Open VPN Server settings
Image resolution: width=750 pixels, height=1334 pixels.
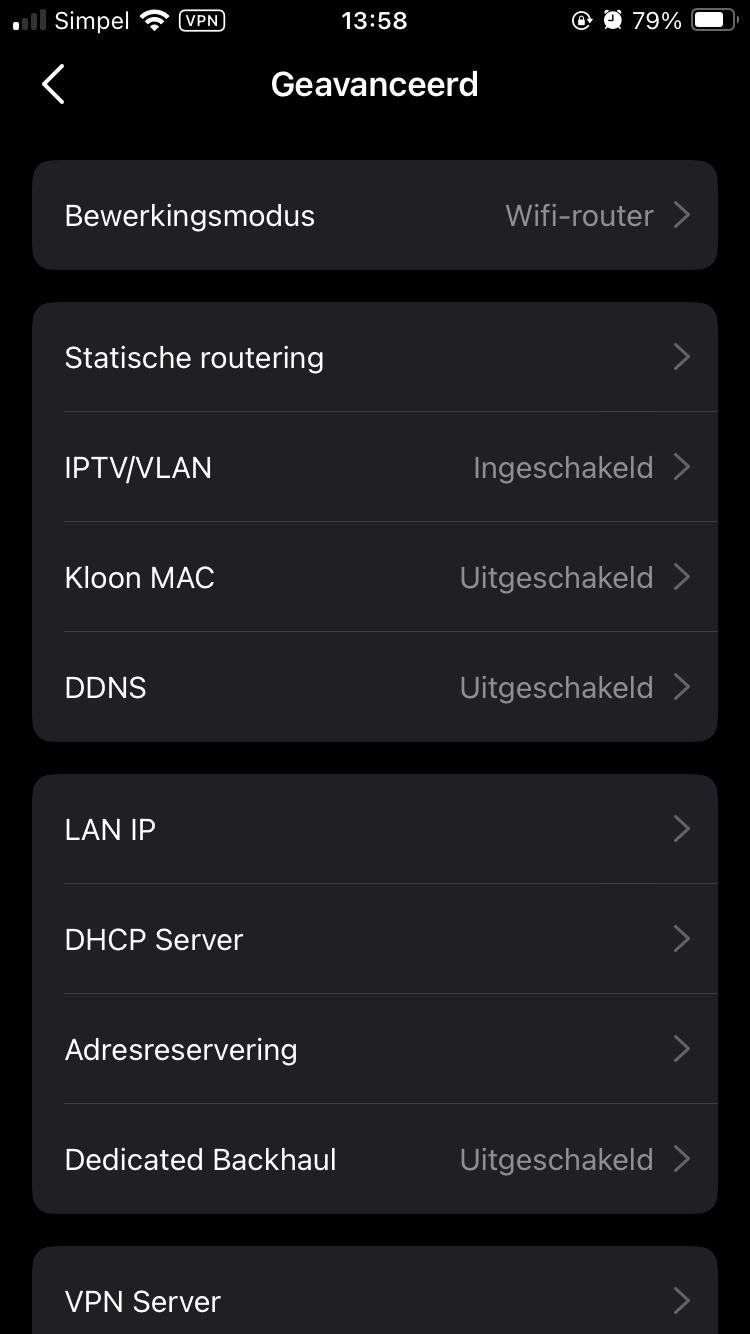(x=375, y=1300)
